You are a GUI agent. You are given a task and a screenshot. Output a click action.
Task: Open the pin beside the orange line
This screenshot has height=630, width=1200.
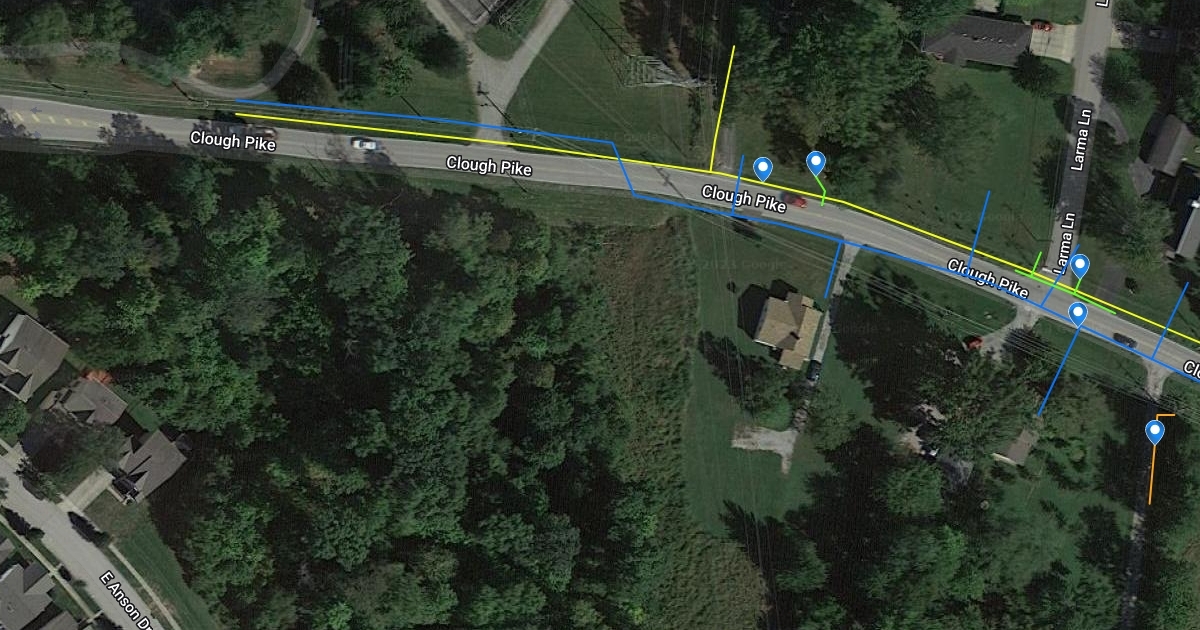pos(1155,432)
